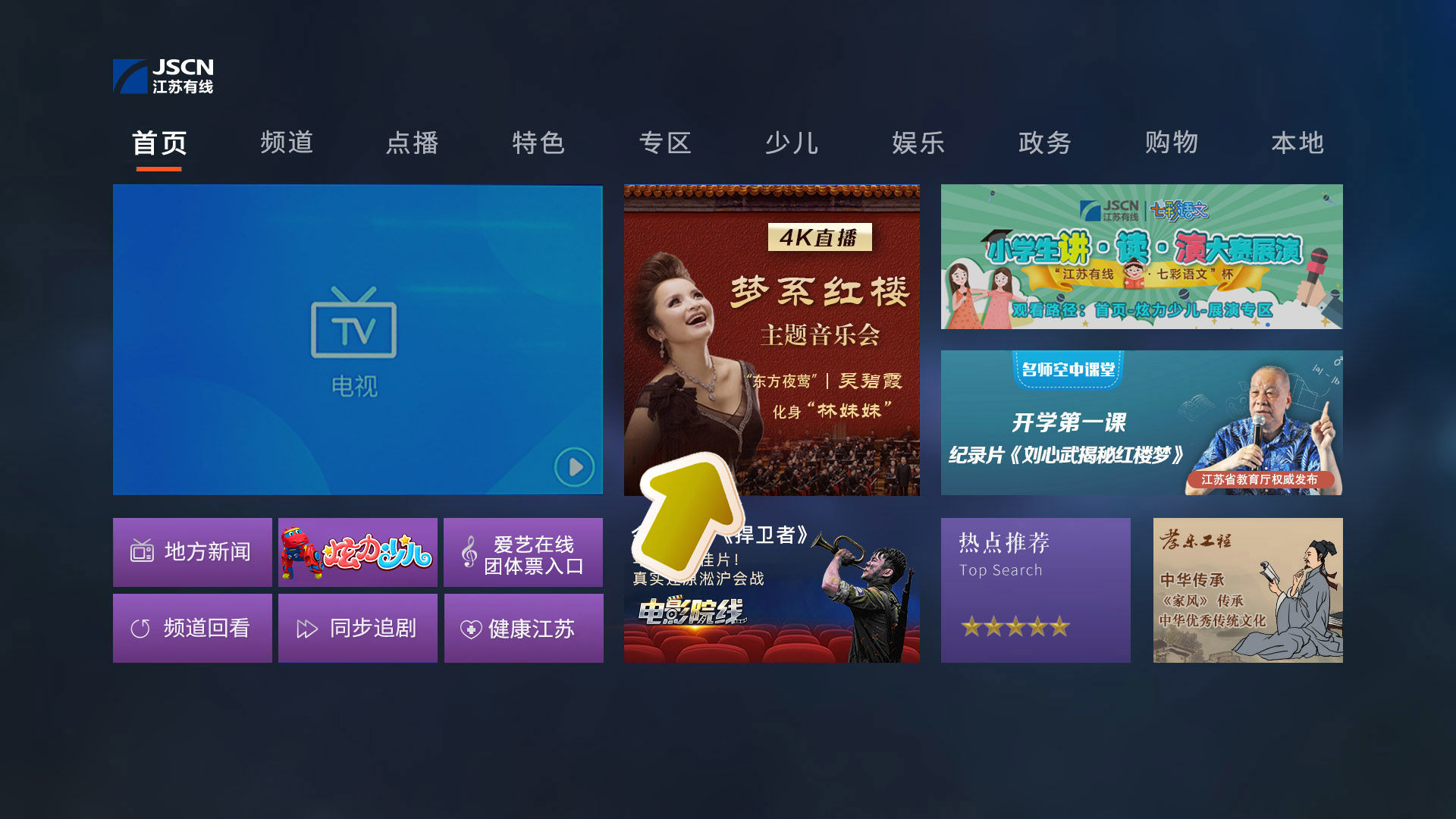Switch to the 少儿 tab
This screenshot has width=1456, height=819.
pyautogui.click(x=791, y=143)
